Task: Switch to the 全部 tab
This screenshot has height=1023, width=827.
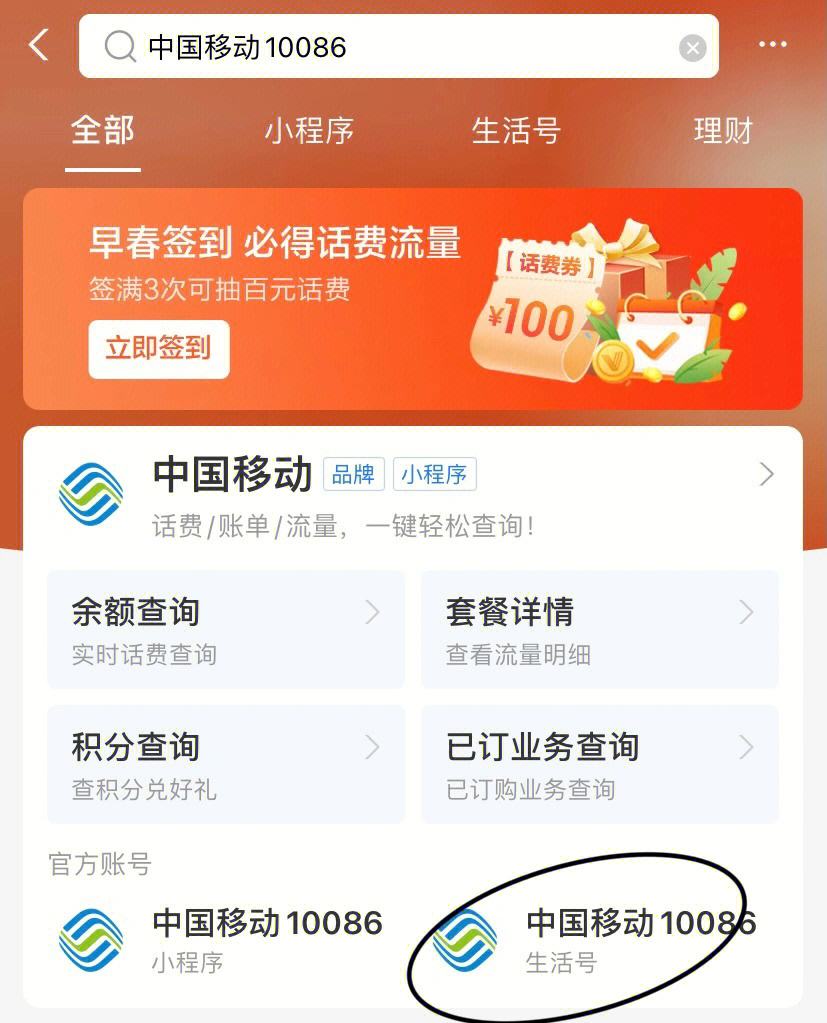Action: (102, 131)
